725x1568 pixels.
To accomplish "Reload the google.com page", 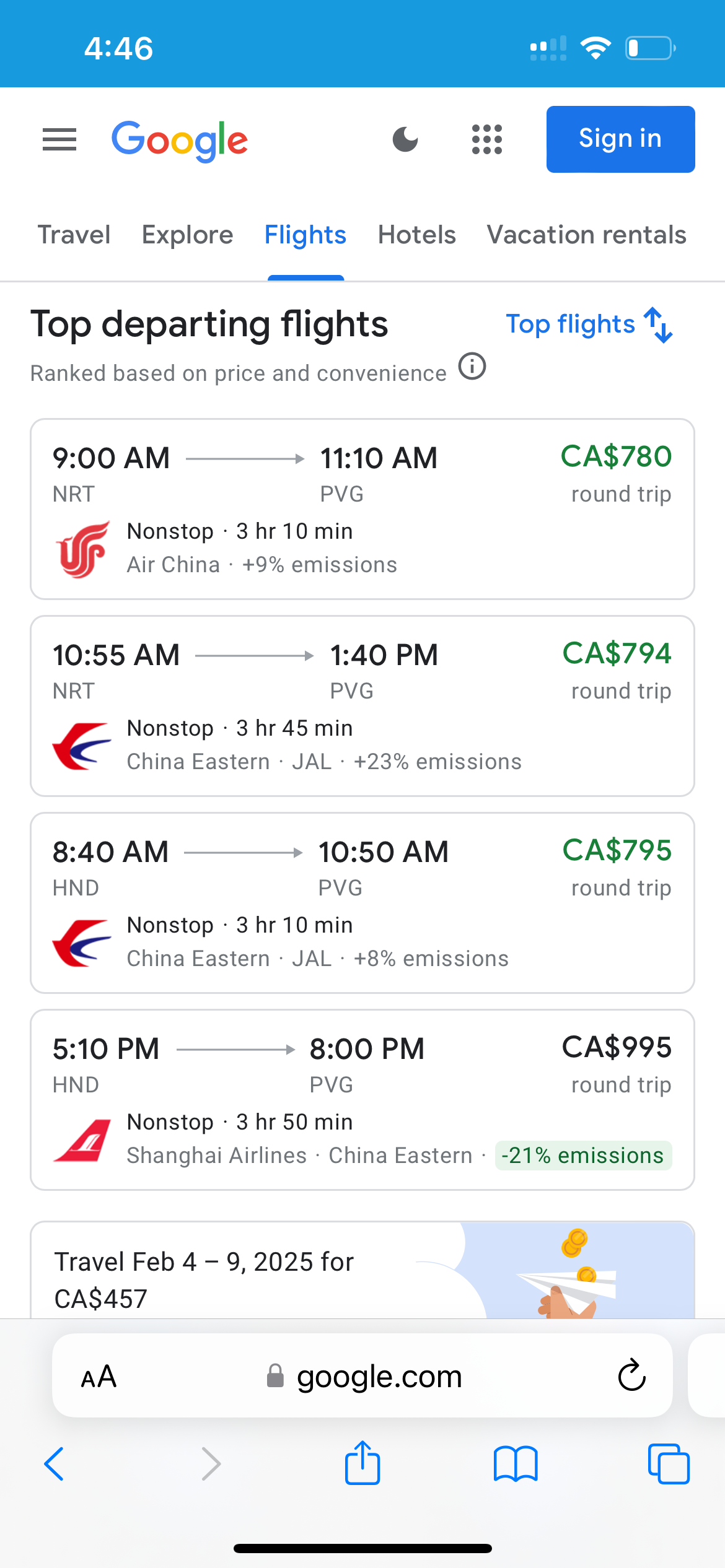I will (x=632, y=1375).
